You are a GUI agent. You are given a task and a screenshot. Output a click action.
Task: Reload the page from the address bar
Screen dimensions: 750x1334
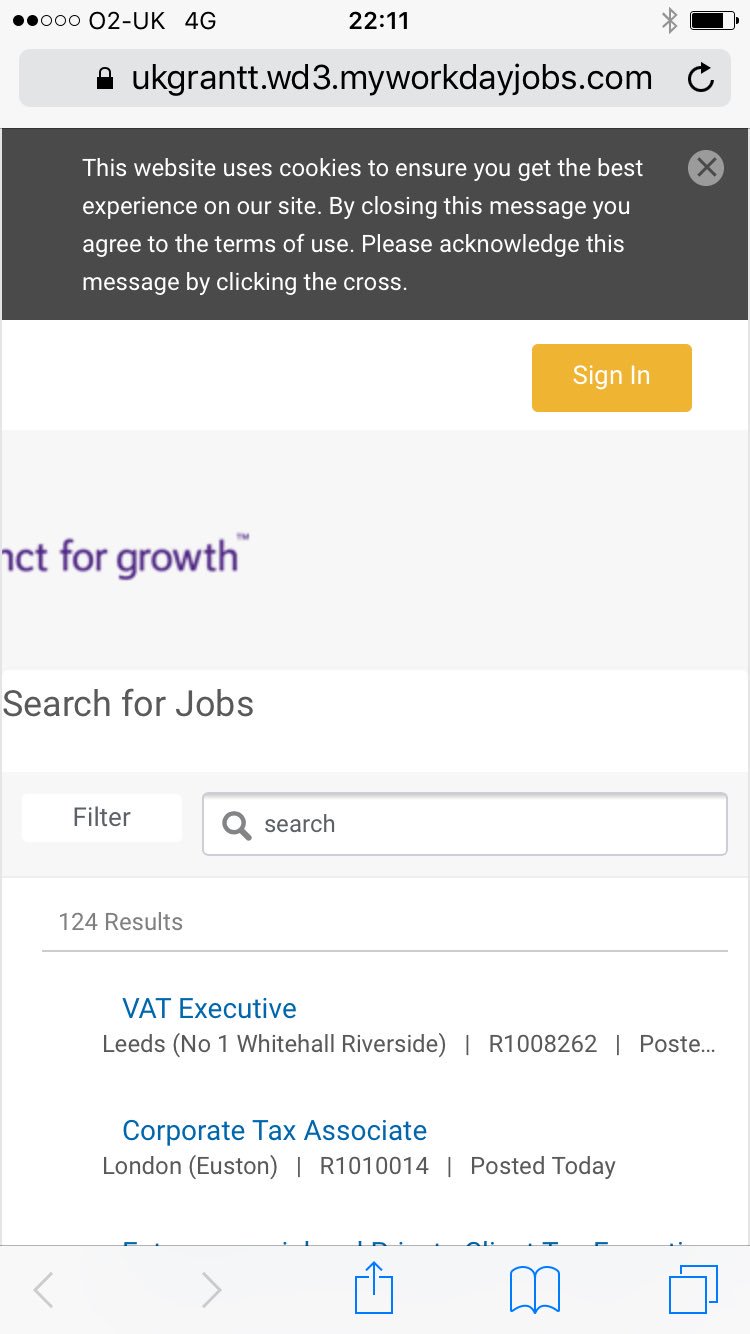pyautogui.click(x=701, y=78)
